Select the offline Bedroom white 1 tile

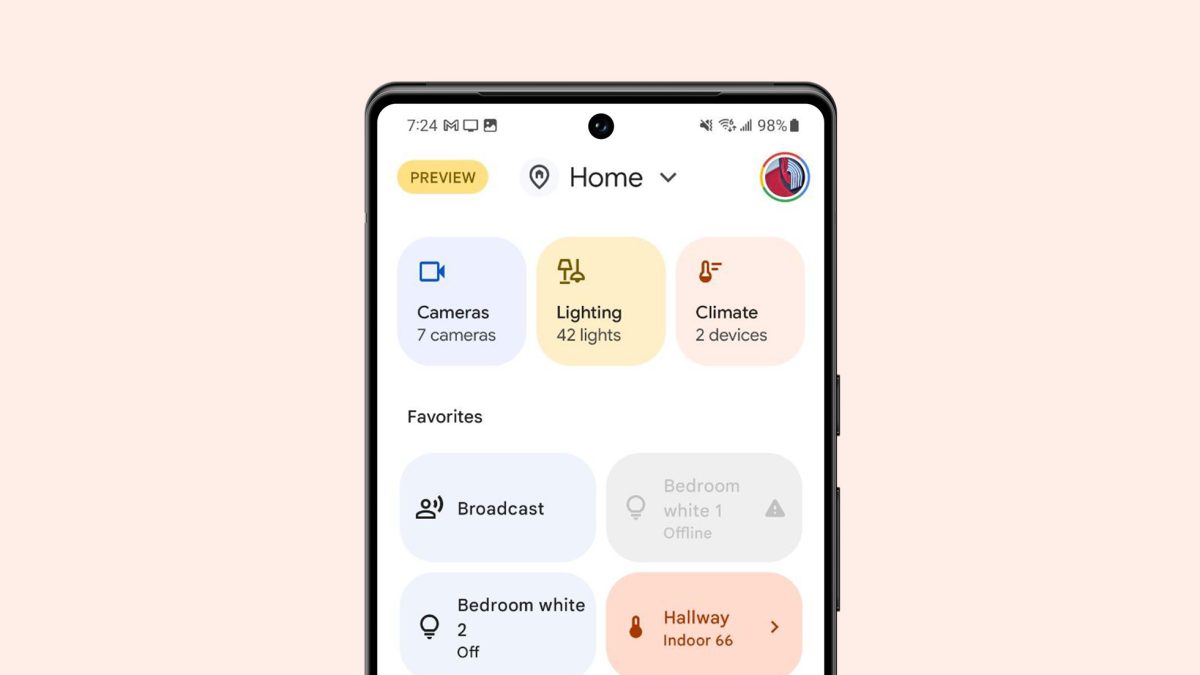tap(704, 508)
